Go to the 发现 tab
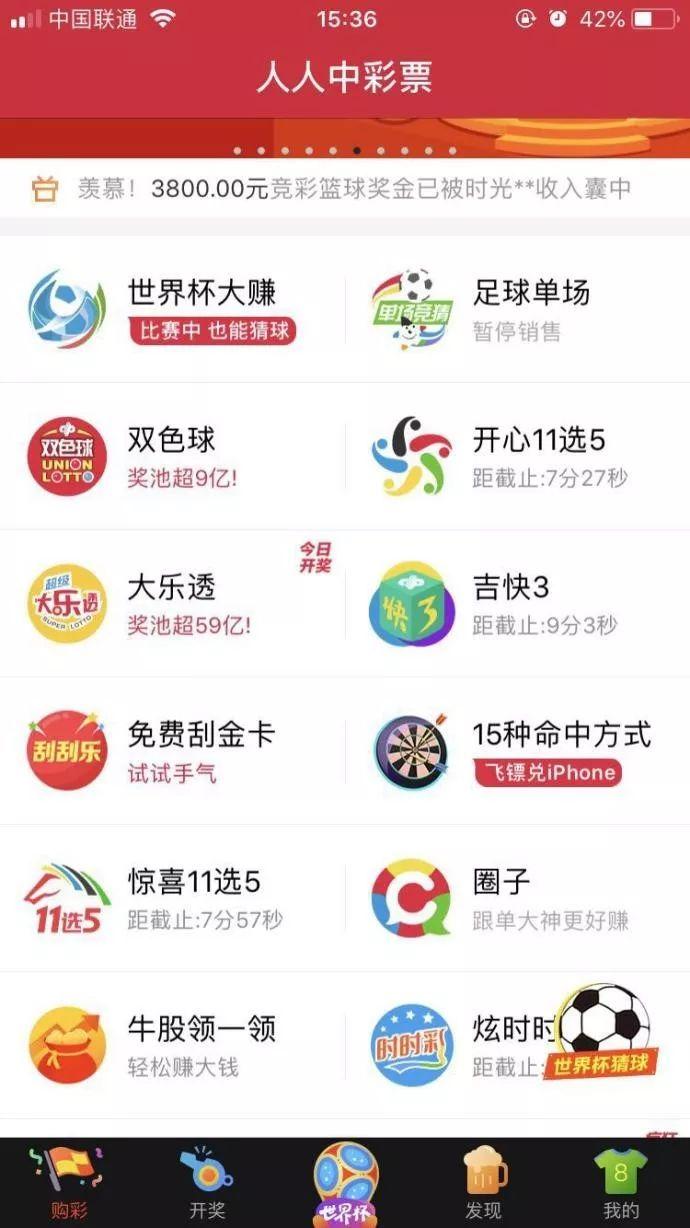Viewport: 690px width, 1228px height. pyautogui.click(x=484, y=1183)
